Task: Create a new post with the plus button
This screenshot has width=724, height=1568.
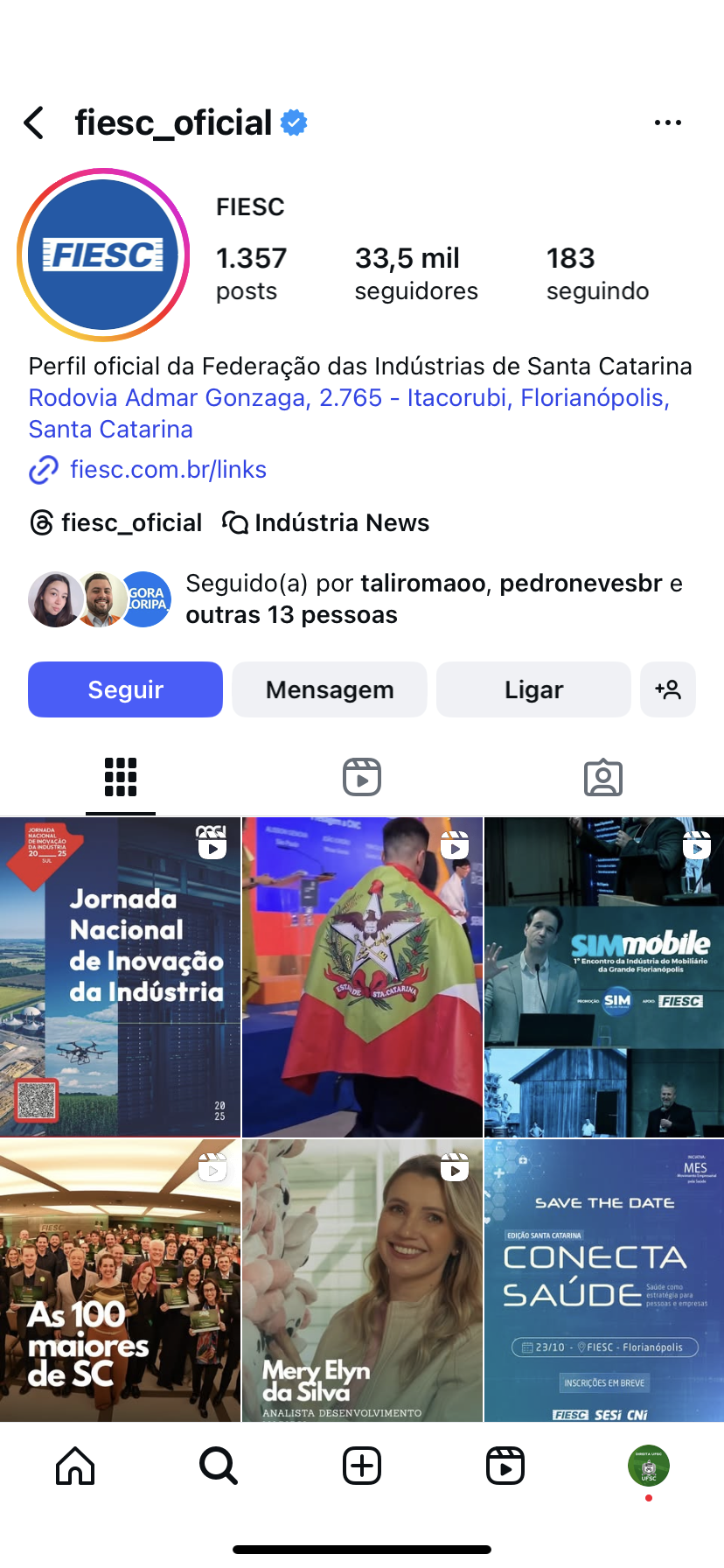Action: pyautogui.click(x=362, y=1466)
